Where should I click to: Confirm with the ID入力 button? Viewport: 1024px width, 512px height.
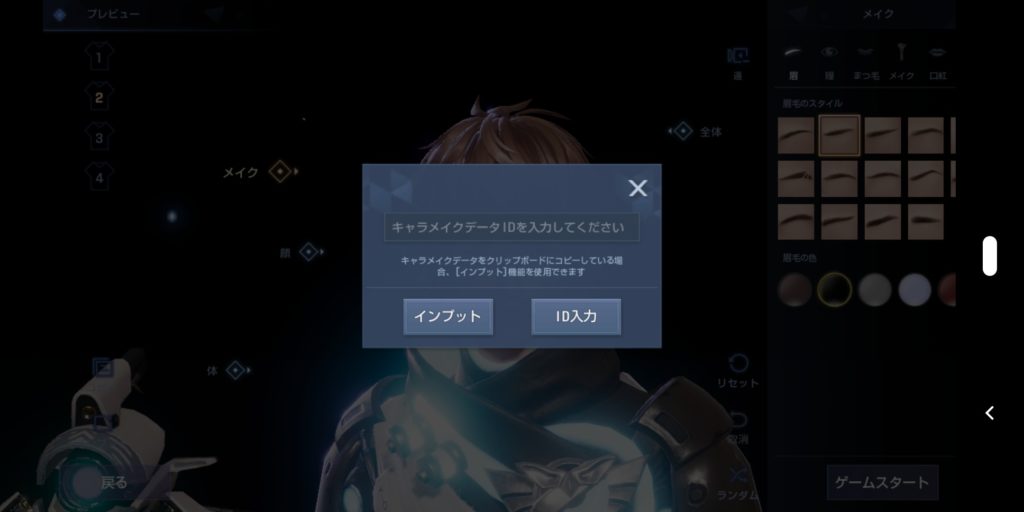click(576, 316)
